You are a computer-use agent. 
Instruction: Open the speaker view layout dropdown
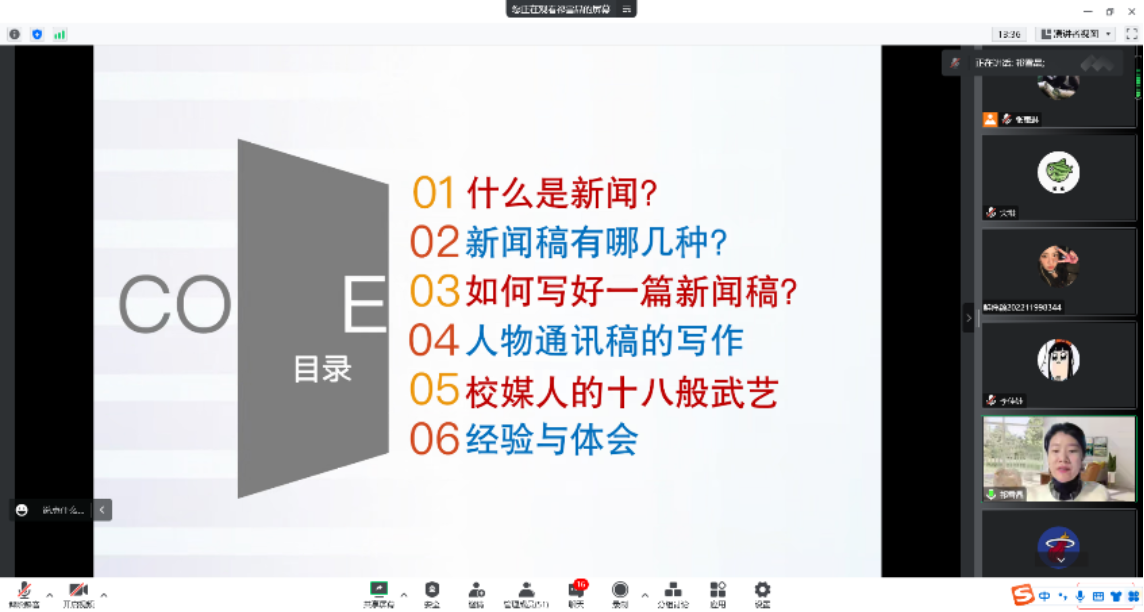(x=1075, y=34)
